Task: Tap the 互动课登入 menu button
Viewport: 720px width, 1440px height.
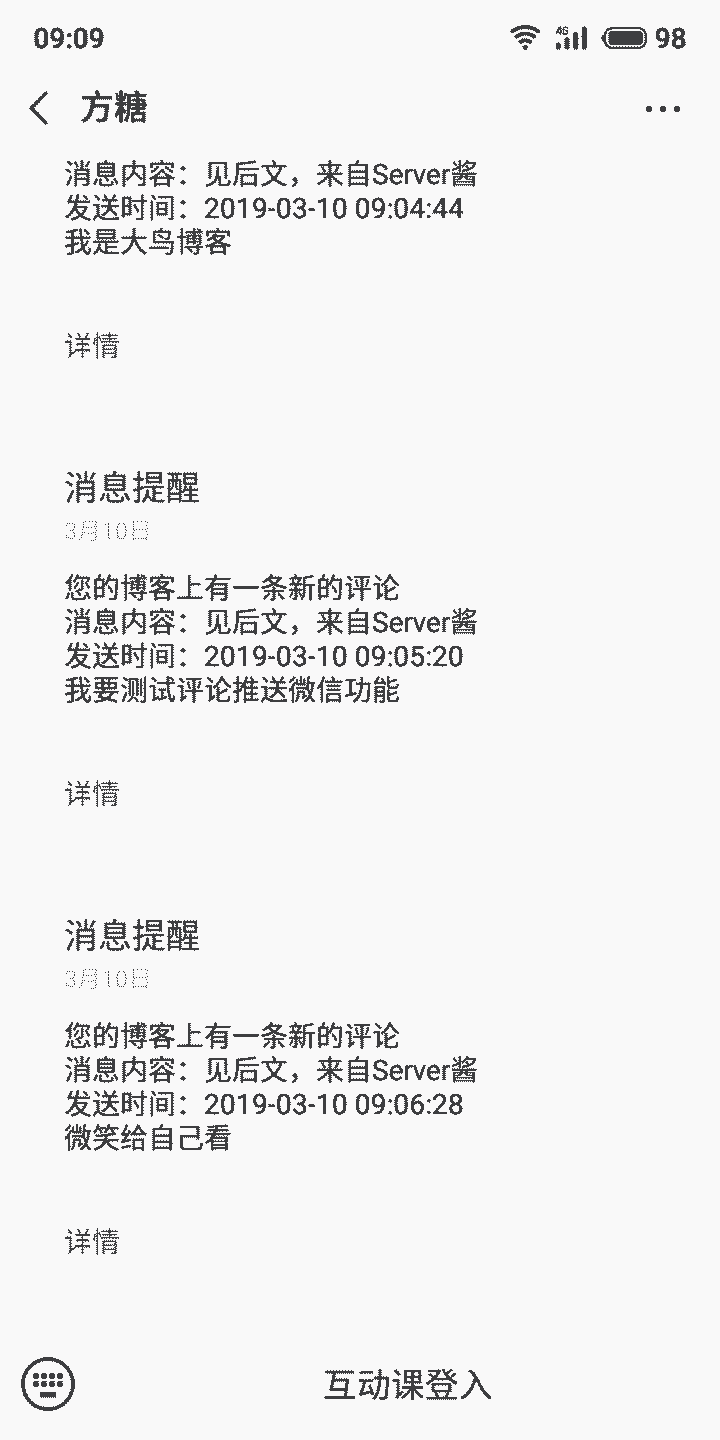Action: tap(407, 1385)
